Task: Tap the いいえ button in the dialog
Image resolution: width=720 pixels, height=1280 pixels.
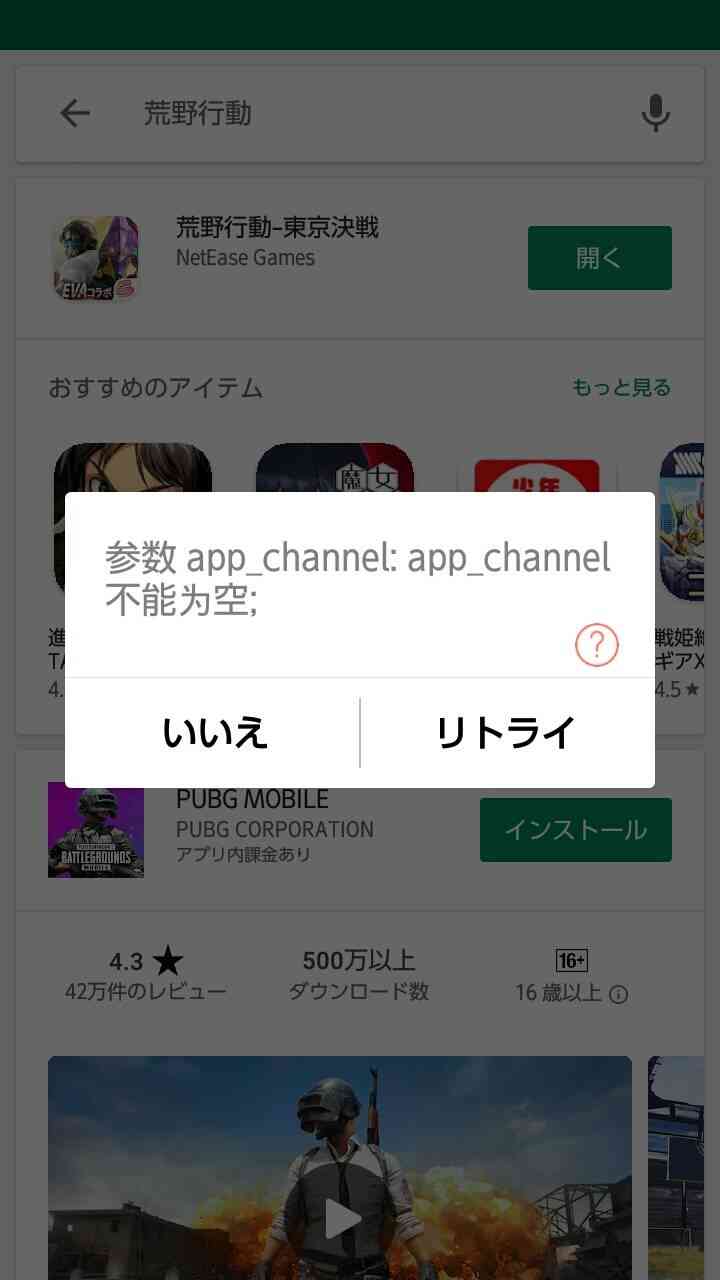Action: point(213,733)
